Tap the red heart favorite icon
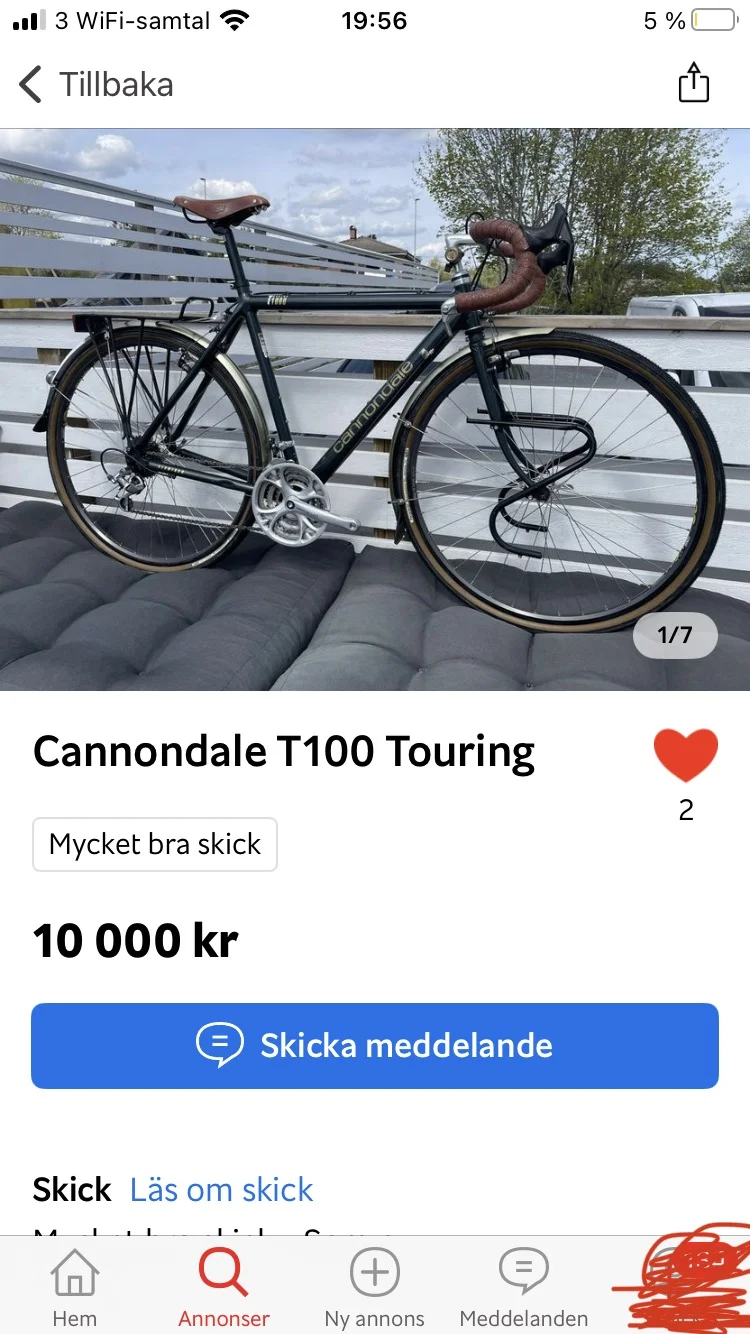 686,755
